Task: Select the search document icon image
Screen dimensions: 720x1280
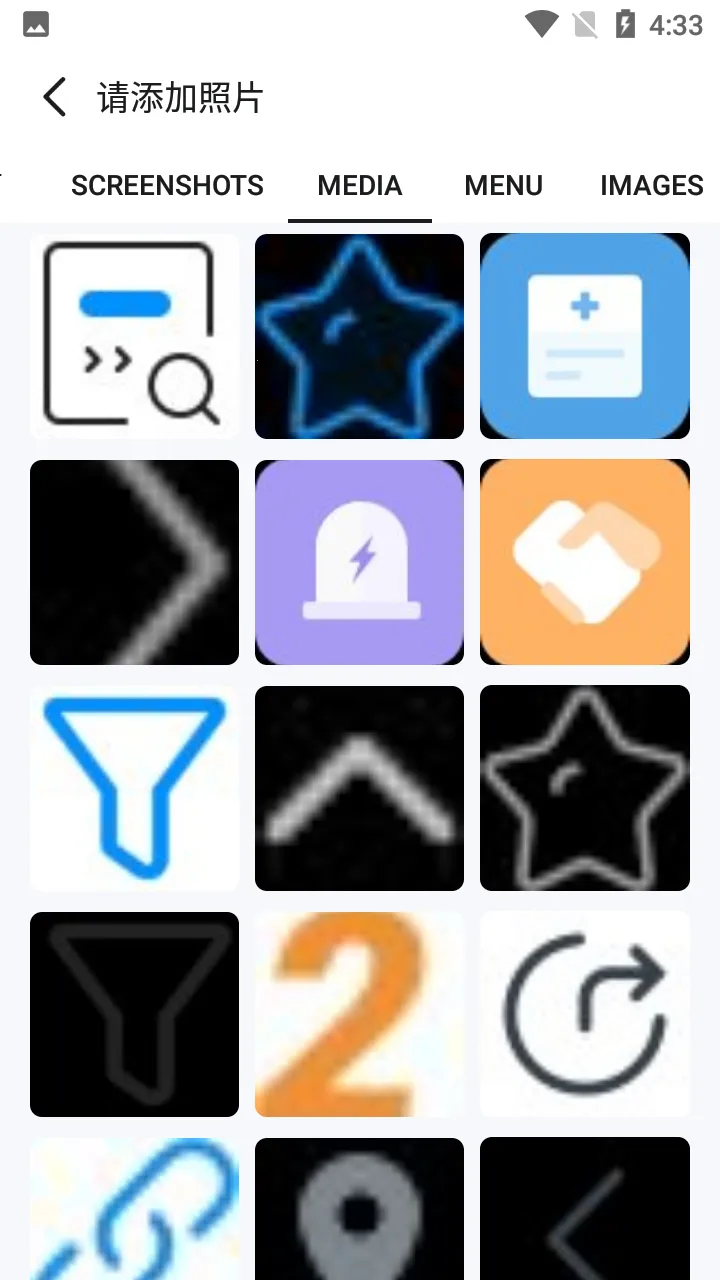Action: tap(135, 336)
